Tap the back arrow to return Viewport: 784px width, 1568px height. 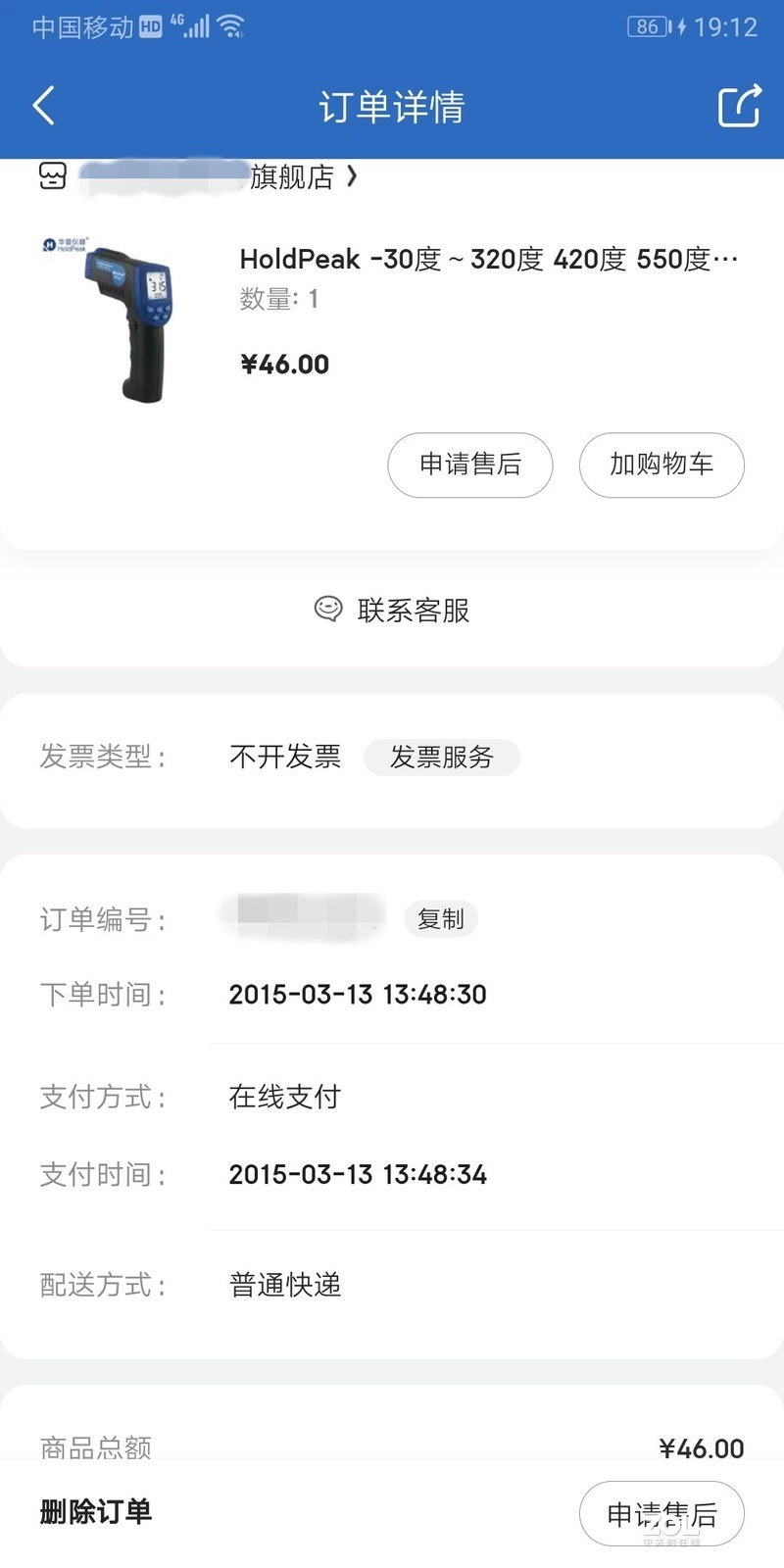[42, 105]
